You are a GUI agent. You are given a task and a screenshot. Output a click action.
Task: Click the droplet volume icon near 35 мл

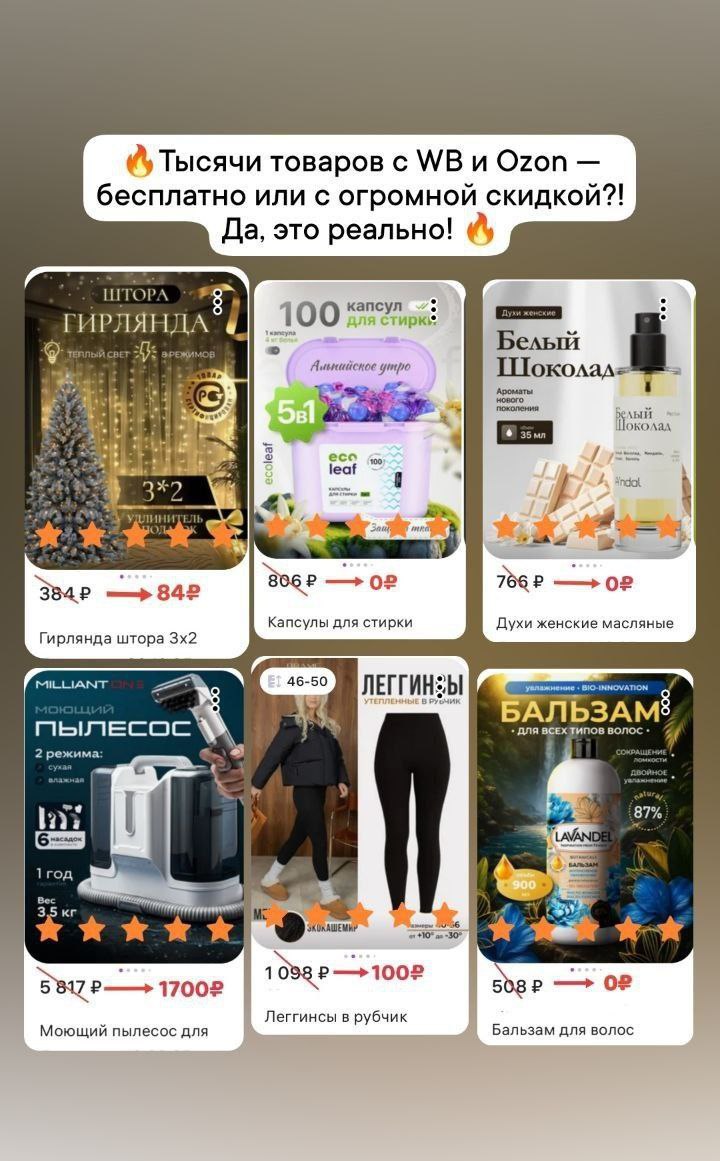(508, 432)
